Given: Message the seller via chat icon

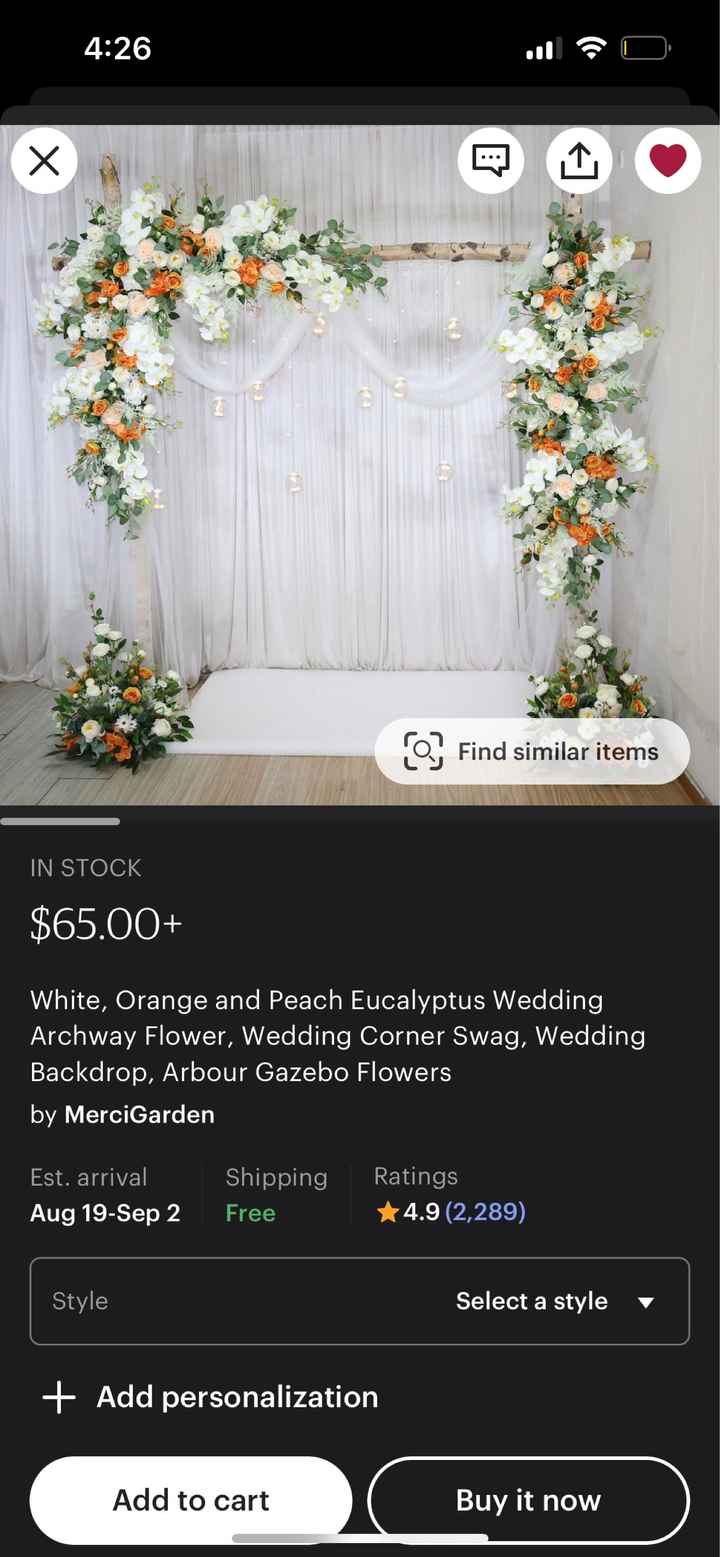Looking at the screenshot, I should pos(491,160).
